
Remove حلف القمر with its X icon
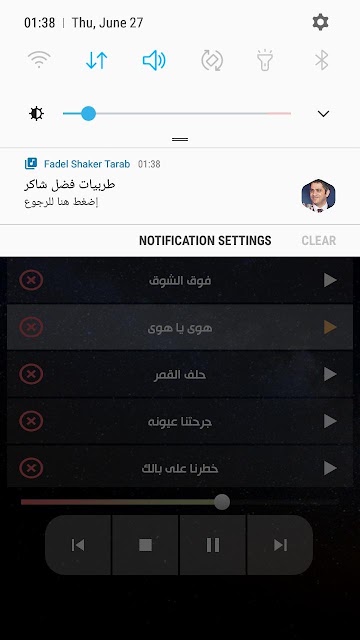click(31, 374)
